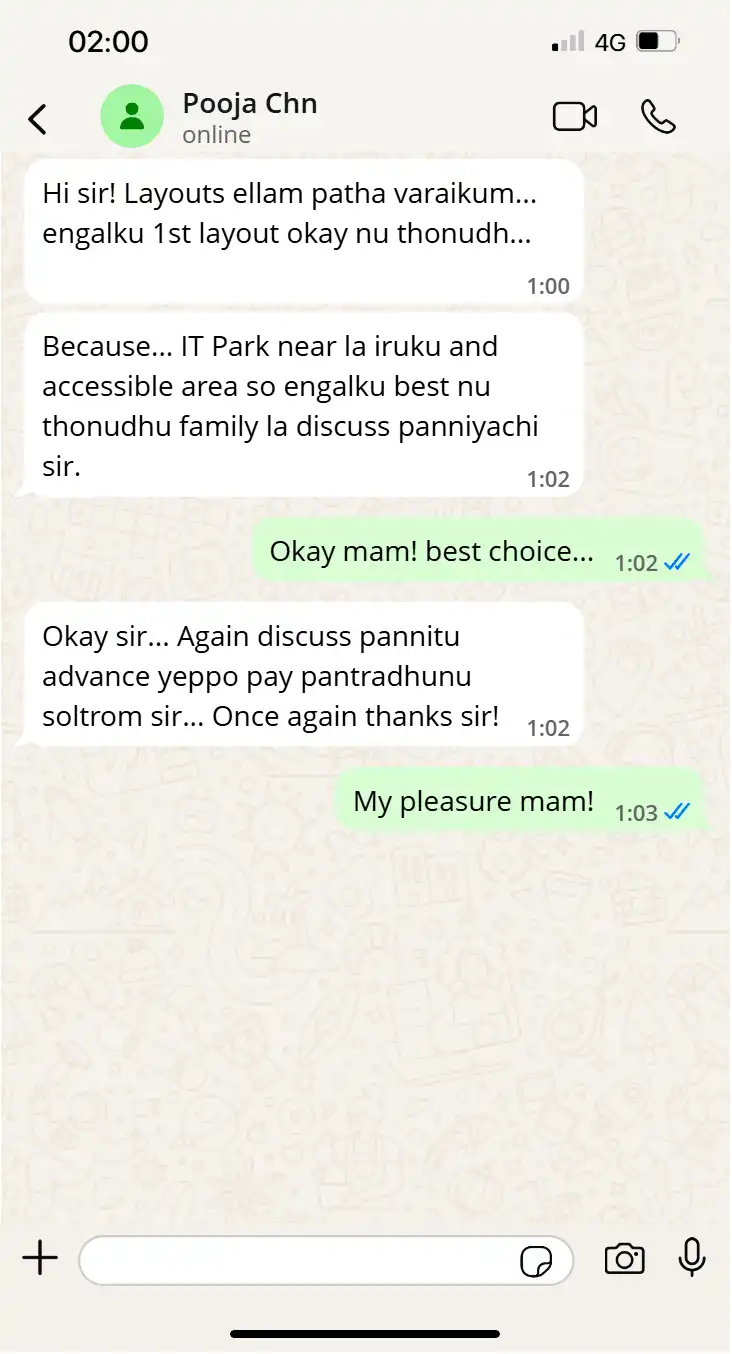
Task: Tap the contact name Pooja Chn
Action: click(x=249, y=103)
